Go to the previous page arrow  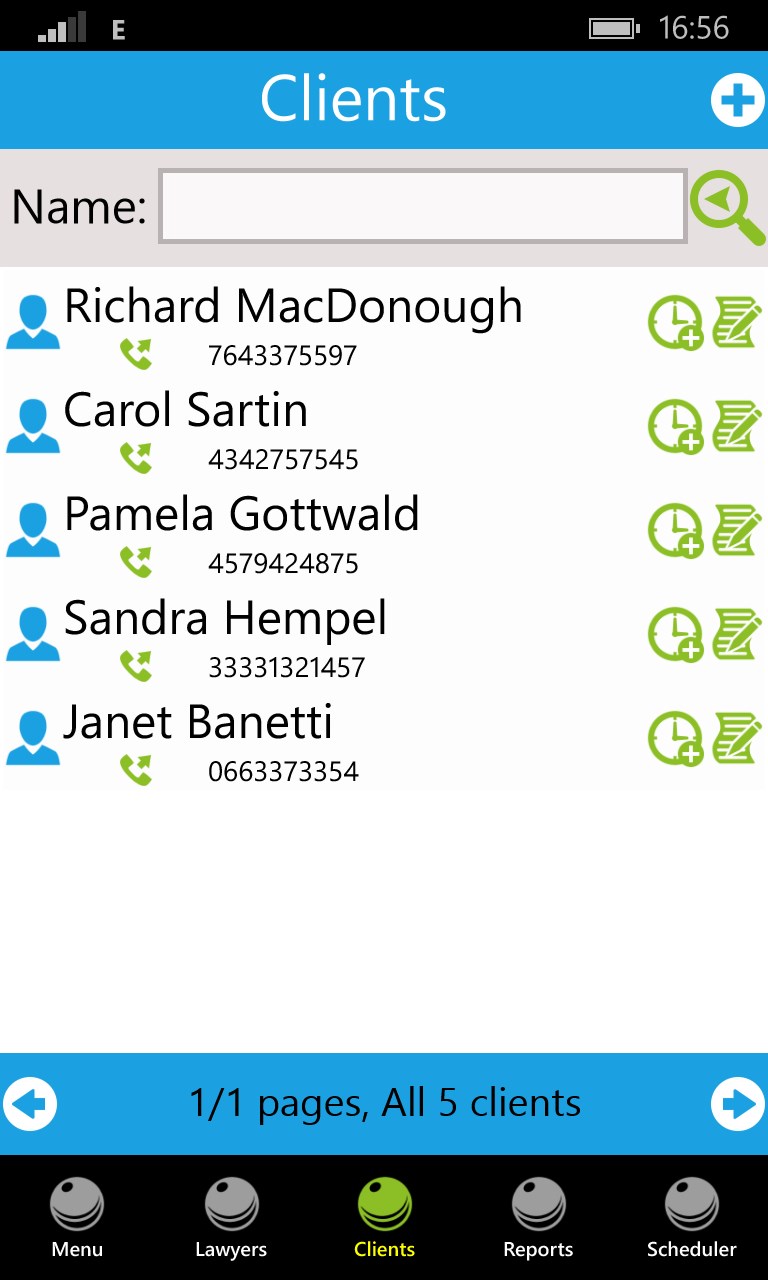point(30,1105)
